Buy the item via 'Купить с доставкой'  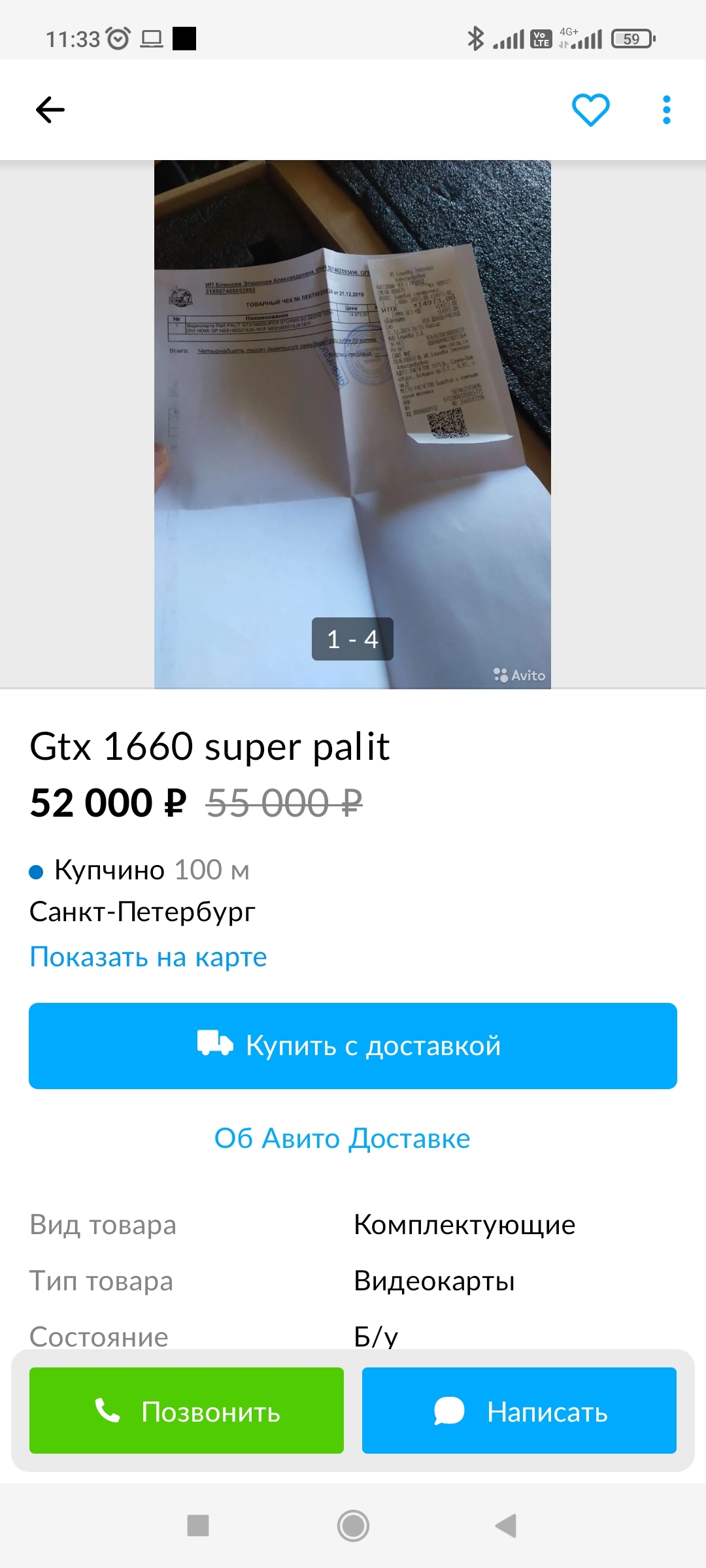pyautogui.click(x=353, y=1046)
